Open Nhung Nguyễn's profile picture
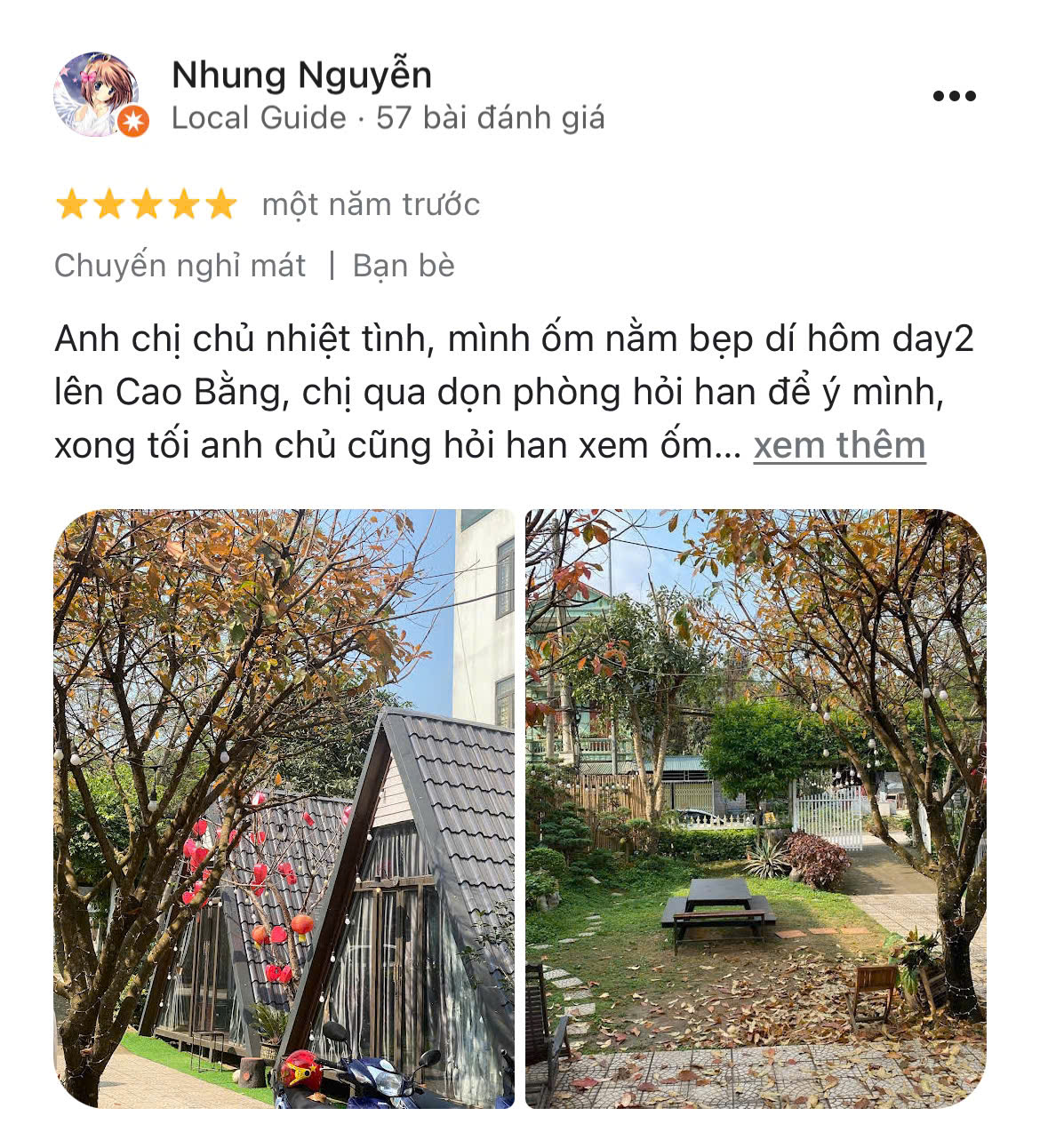 click(x=98, y=94)
